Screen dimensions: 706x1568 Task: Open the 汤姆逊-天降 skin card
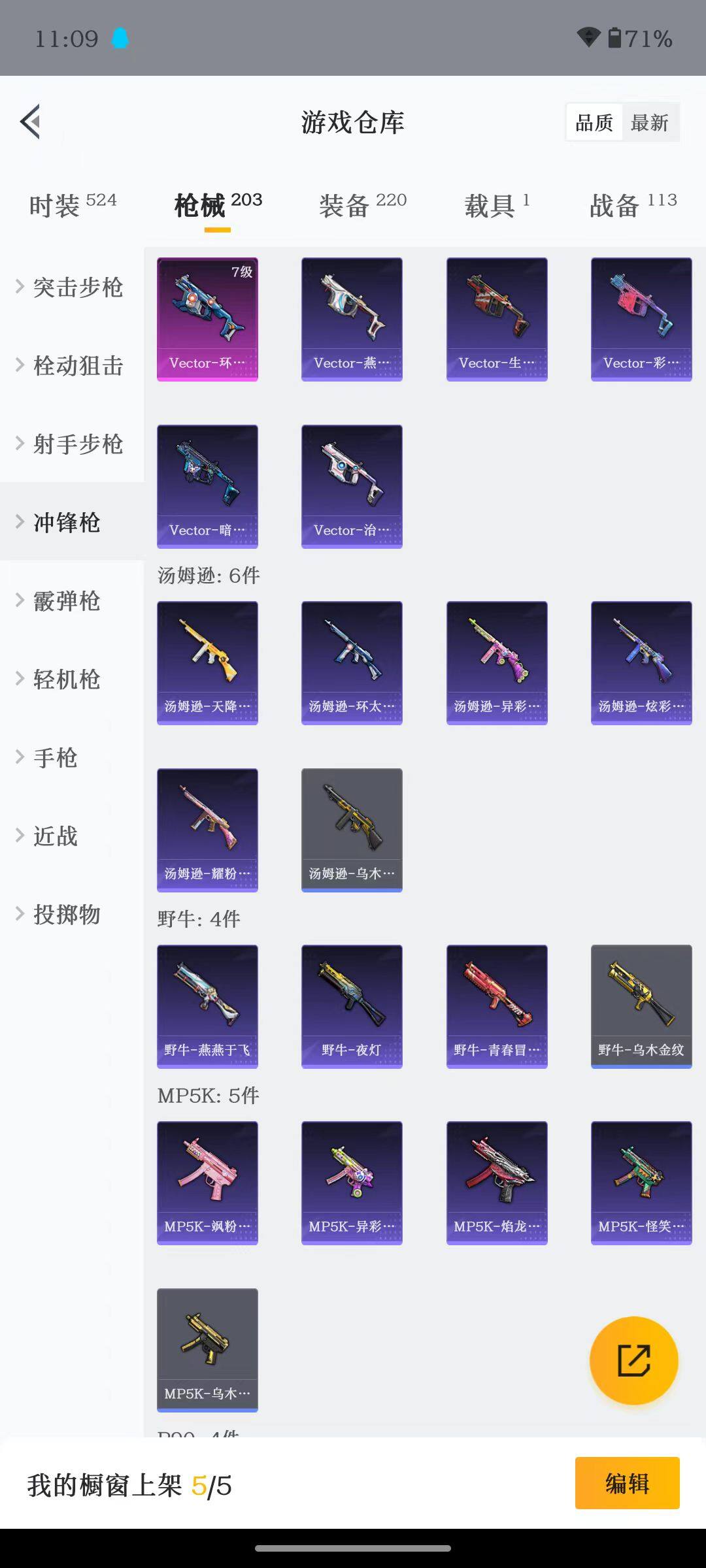coord(207,662)
